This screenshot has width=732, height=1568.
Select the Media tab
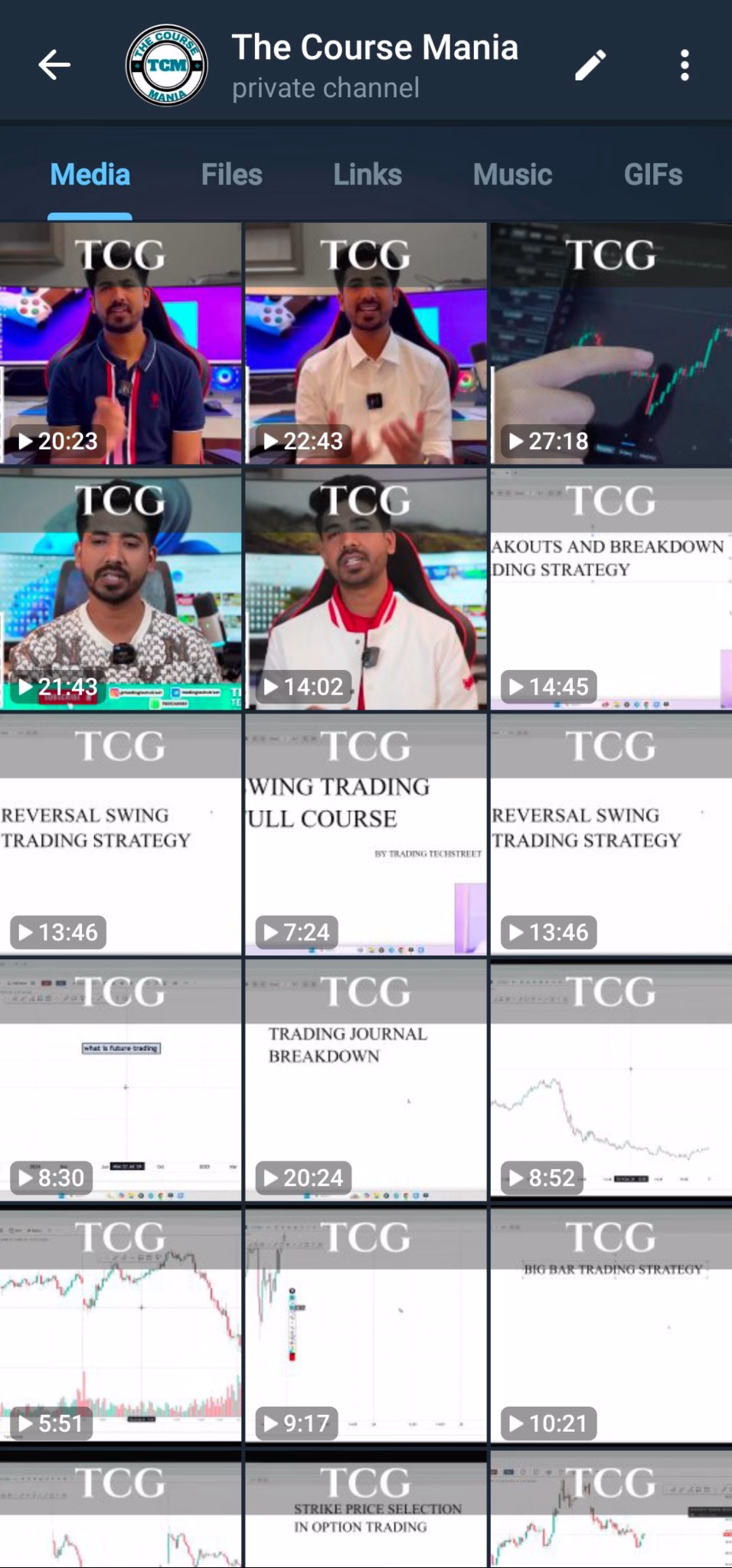90,175
